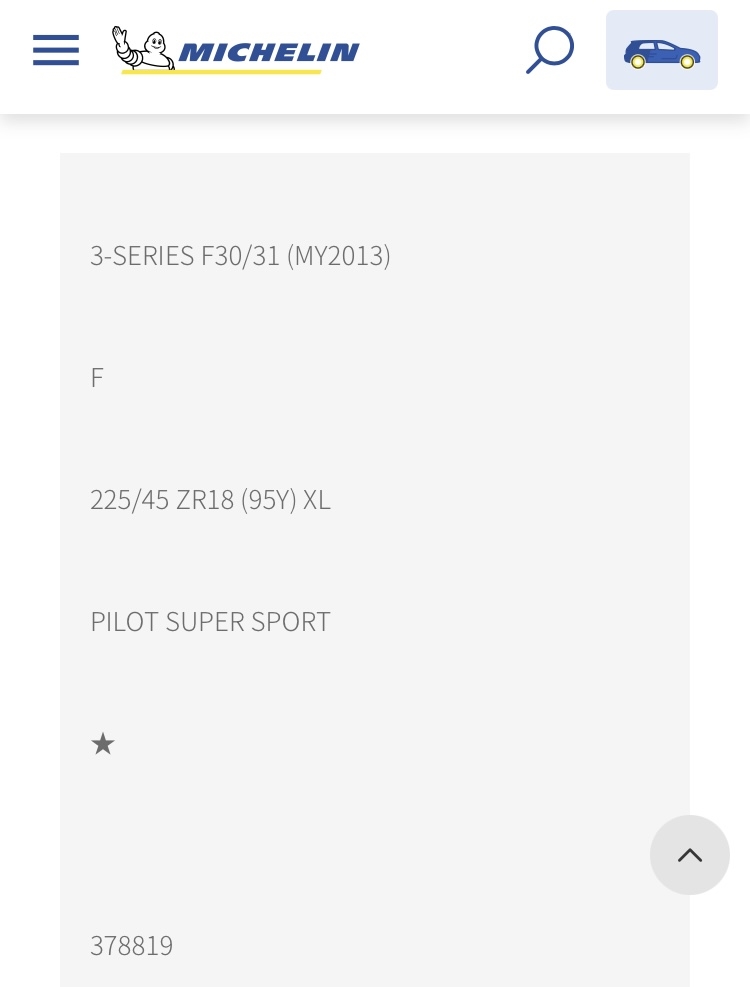Open the search magnifier
The height and width of the screenshot is (987, 750).
pyautogui.click(x=549, y=50)
